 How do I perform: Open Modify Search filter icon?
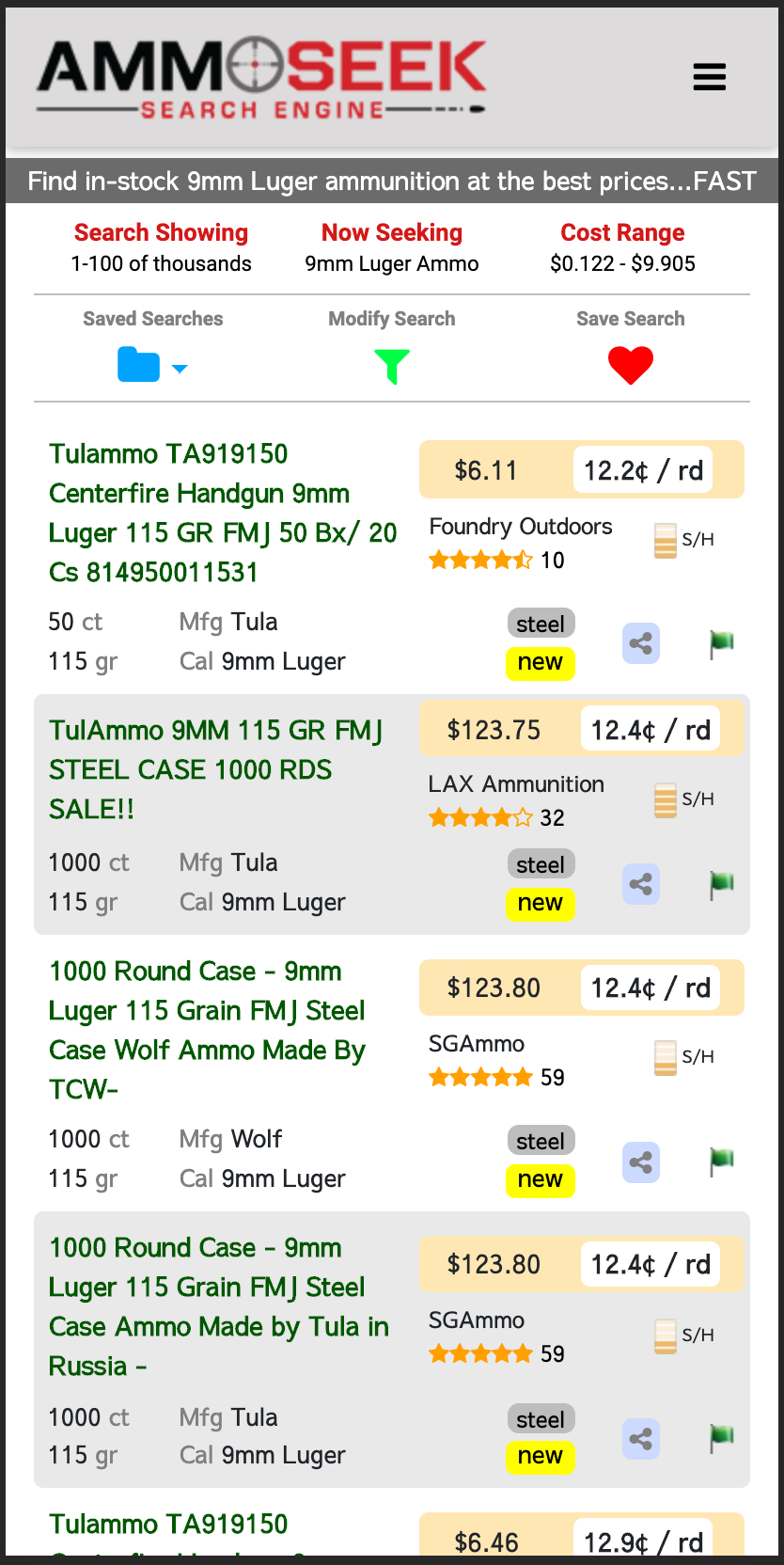pos(391,367)
